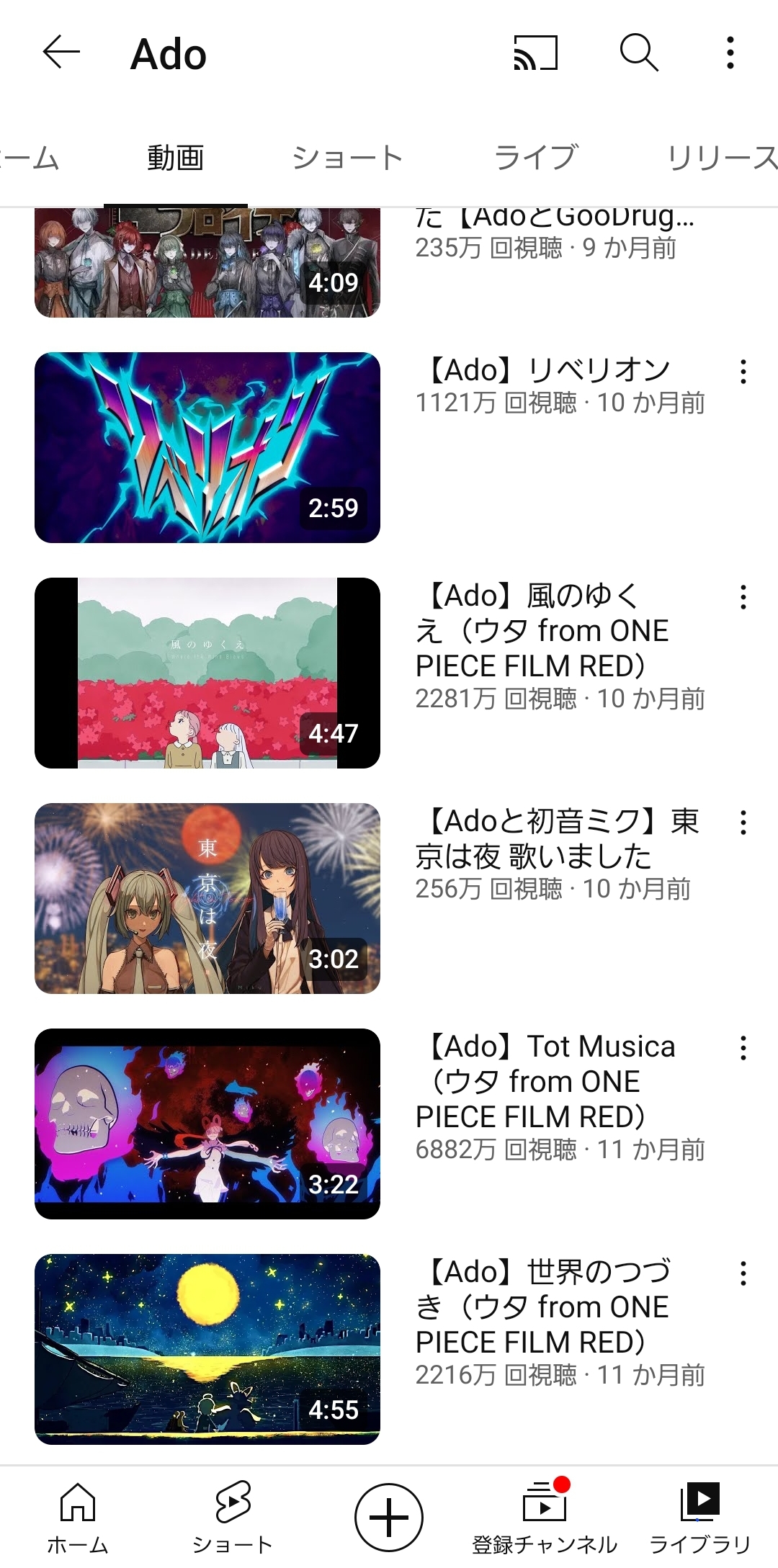Screen dimensions: 778x1568
Task: Play the リベリオン video
Action: 207,447
